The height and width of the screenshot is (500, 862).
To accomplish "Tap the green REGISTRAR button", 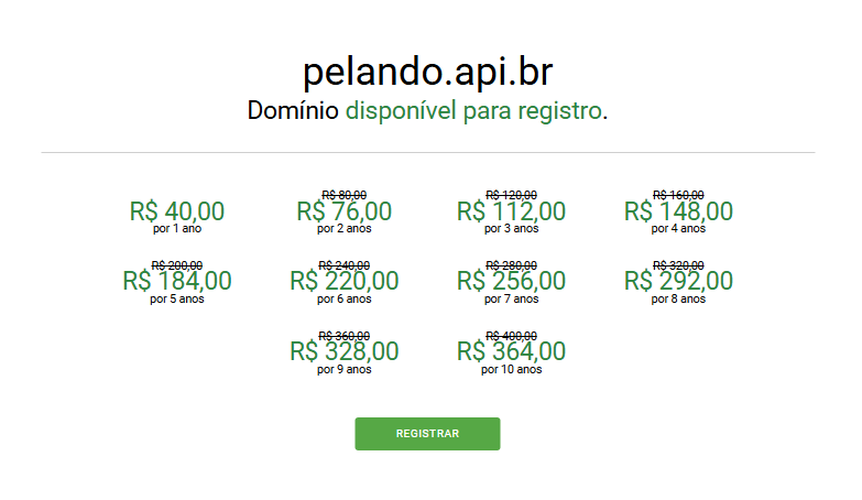I will pos(427,434).
